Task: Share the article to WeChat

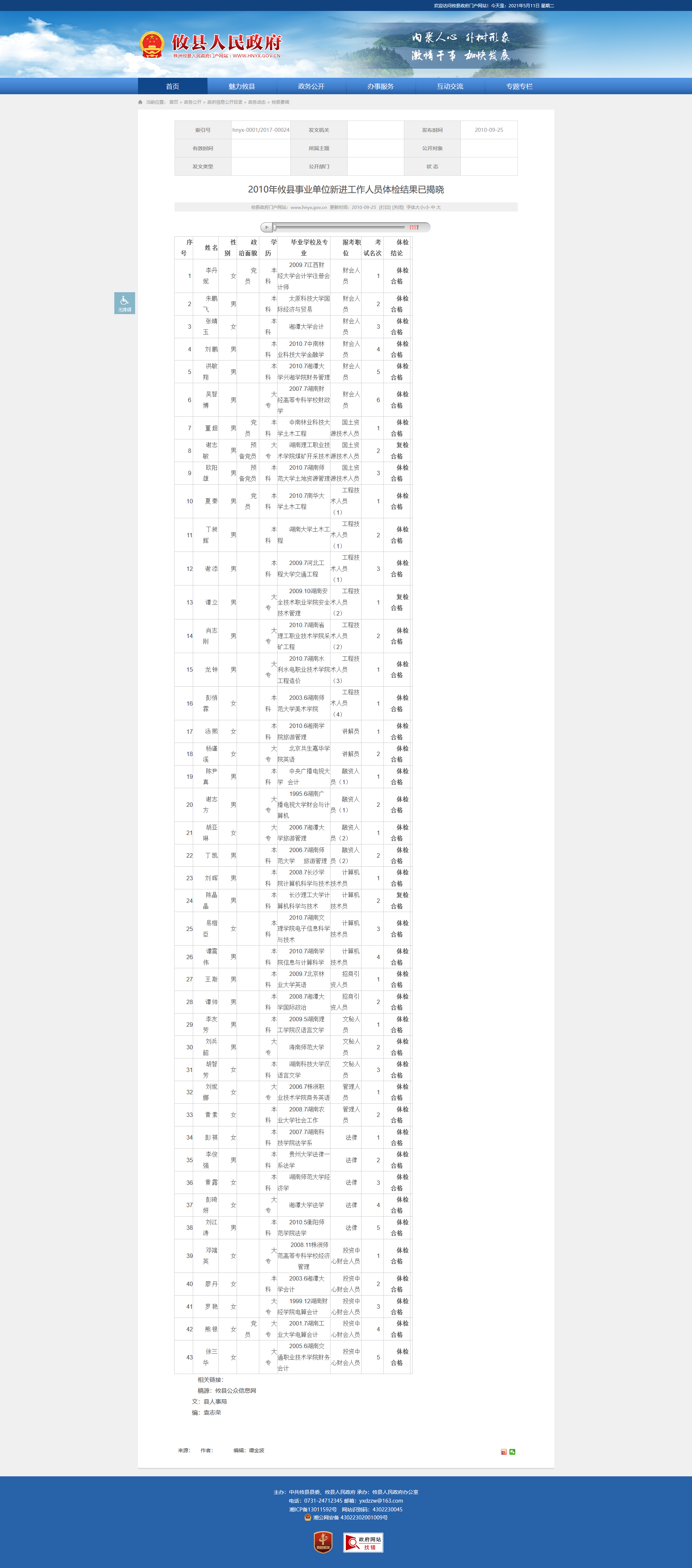Action: [512, 1452]
